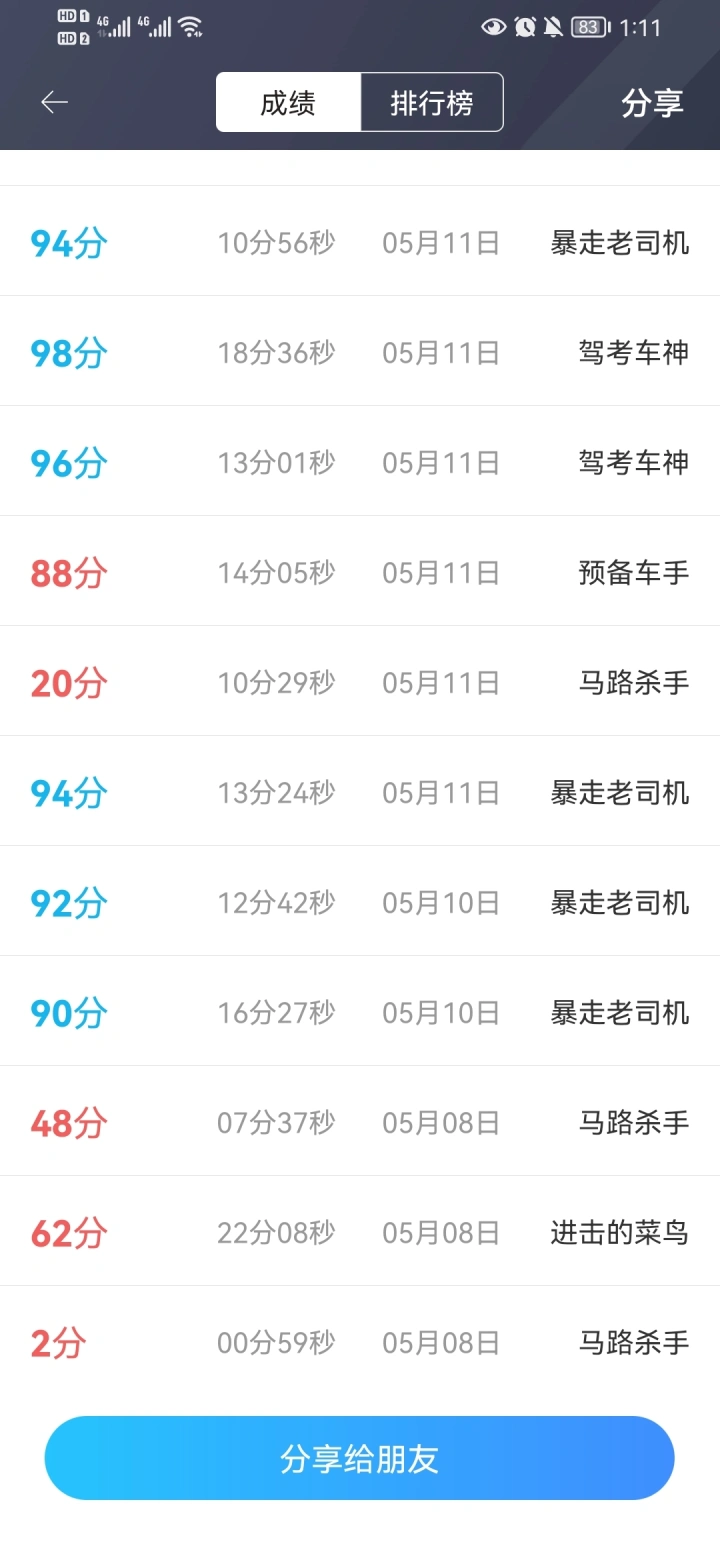Open the 62分 进击的菜鸟 record
This screenshot has height=1560, width=720.
point(360,1231)
